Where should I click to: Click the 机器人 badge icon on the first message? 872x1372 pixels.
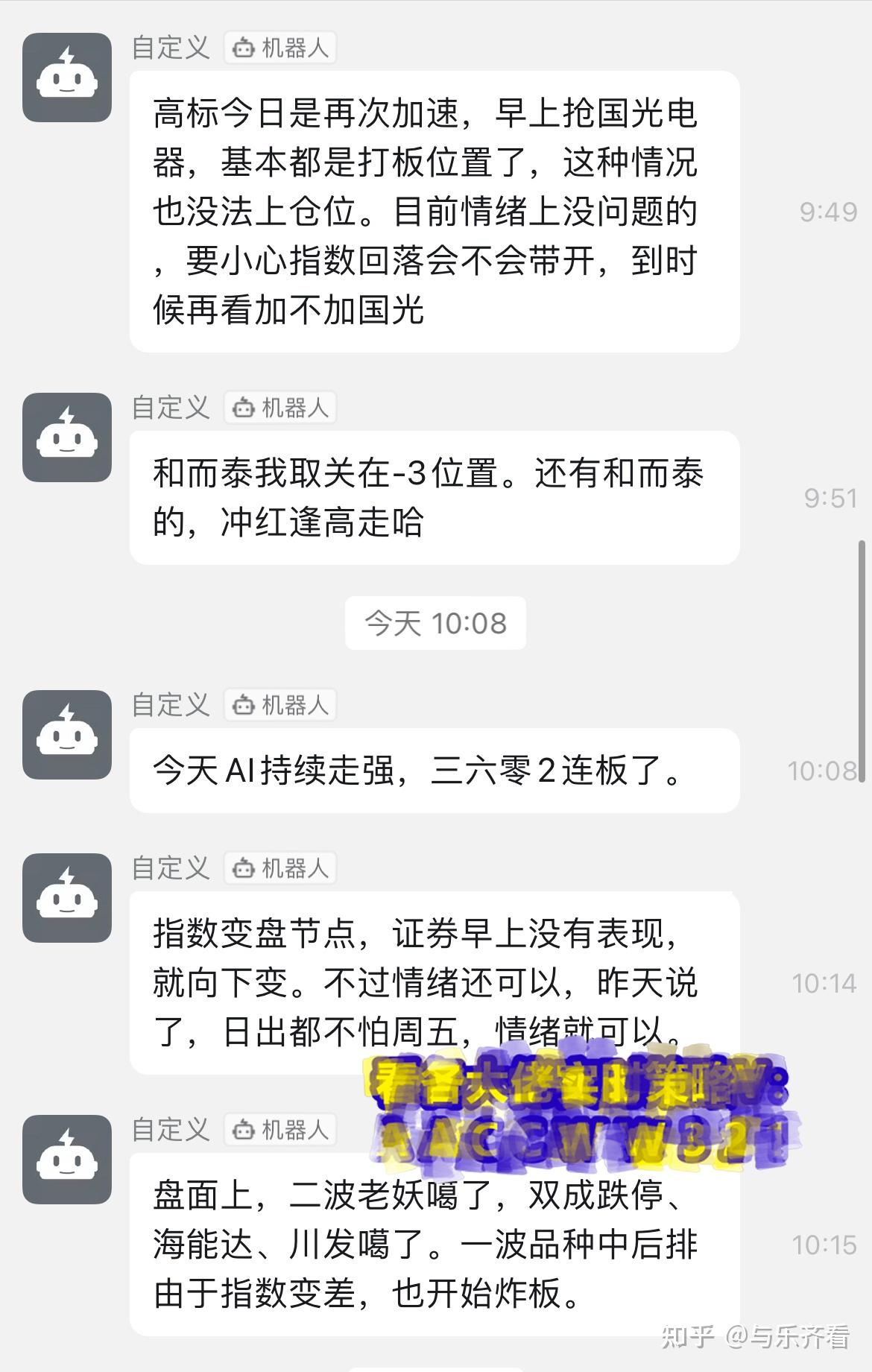click(x=242, y=48)
